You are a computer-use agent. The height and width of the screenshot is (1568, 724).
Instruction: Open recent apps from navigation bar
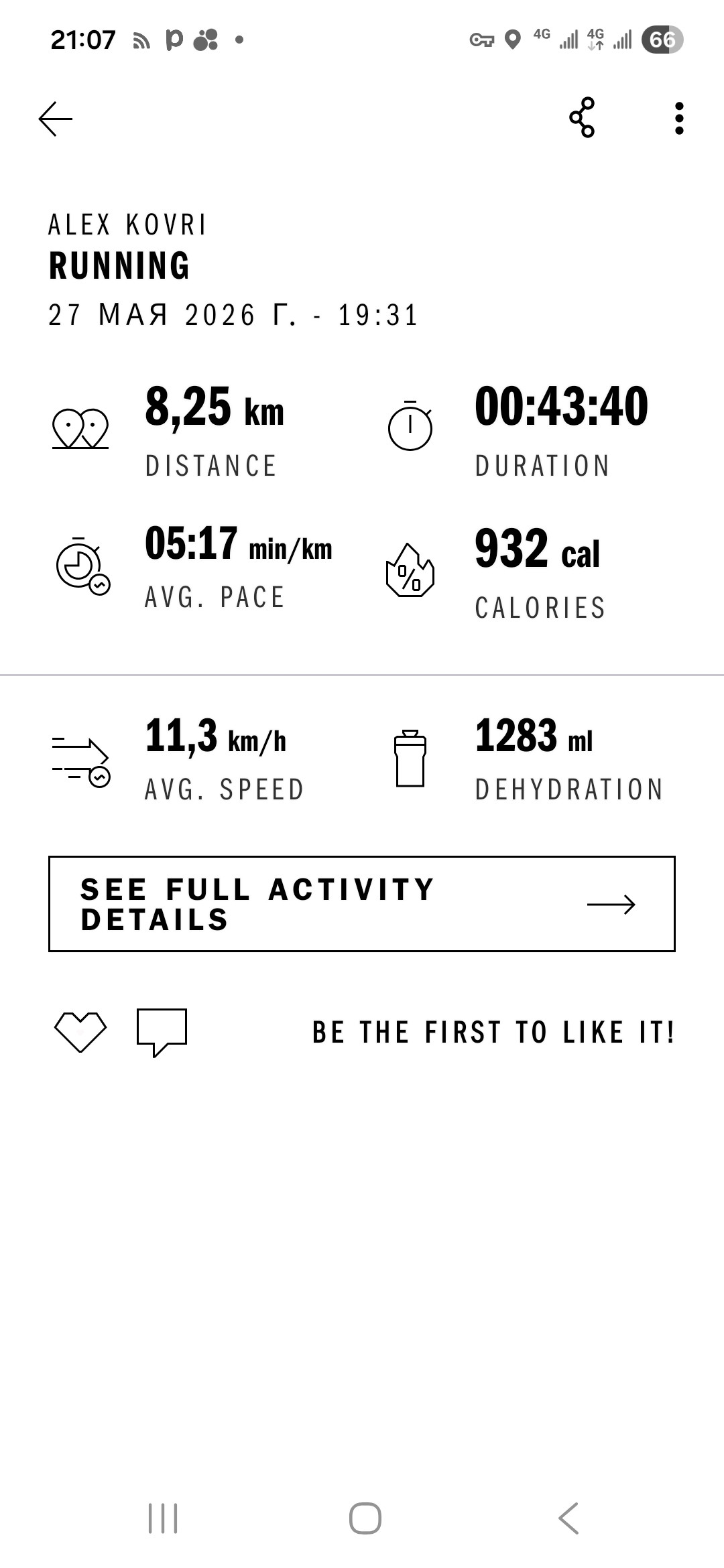point(163,1518)
